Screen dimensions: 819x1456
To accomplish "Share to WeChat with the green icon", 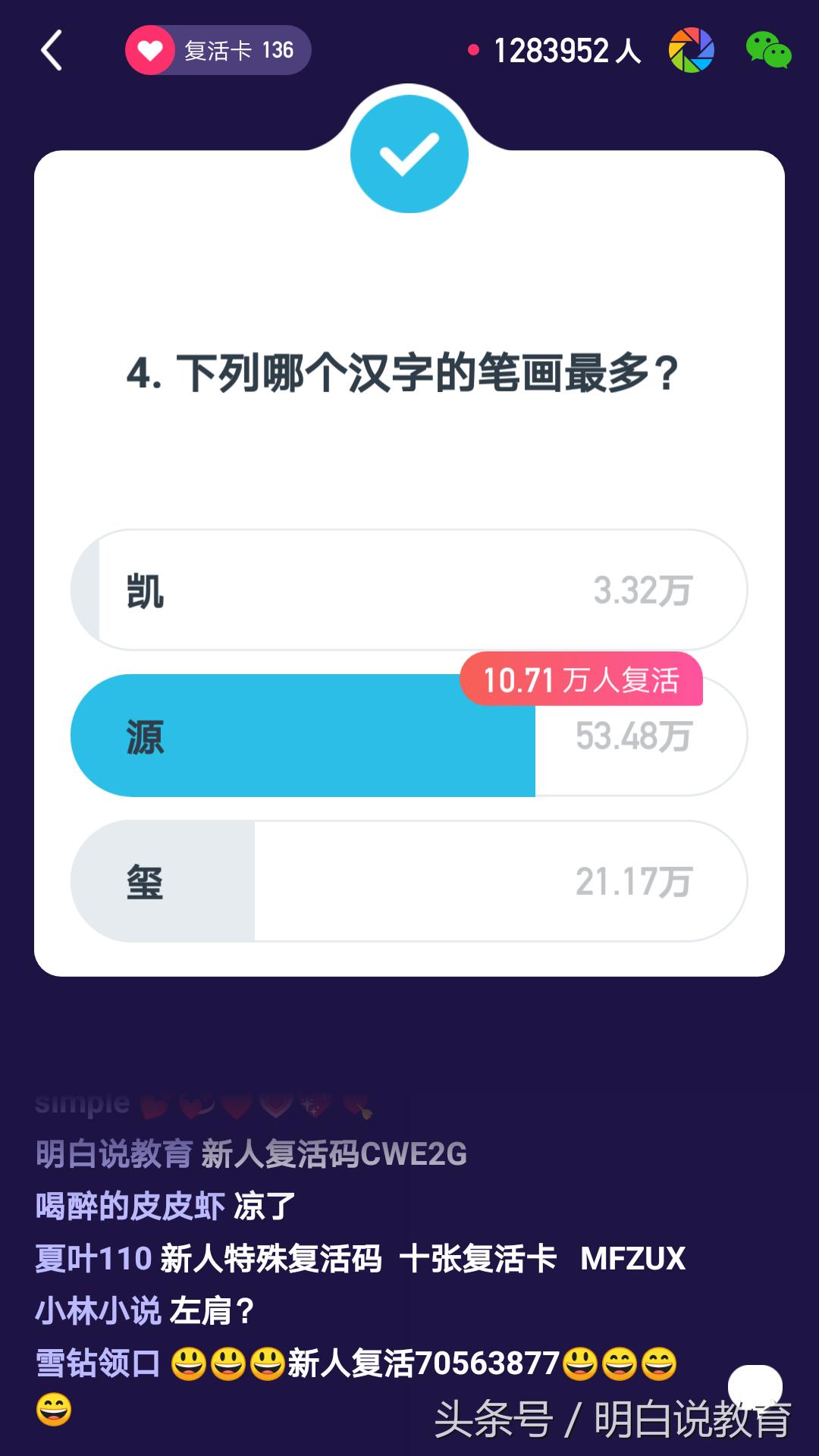I will (768, 51).
